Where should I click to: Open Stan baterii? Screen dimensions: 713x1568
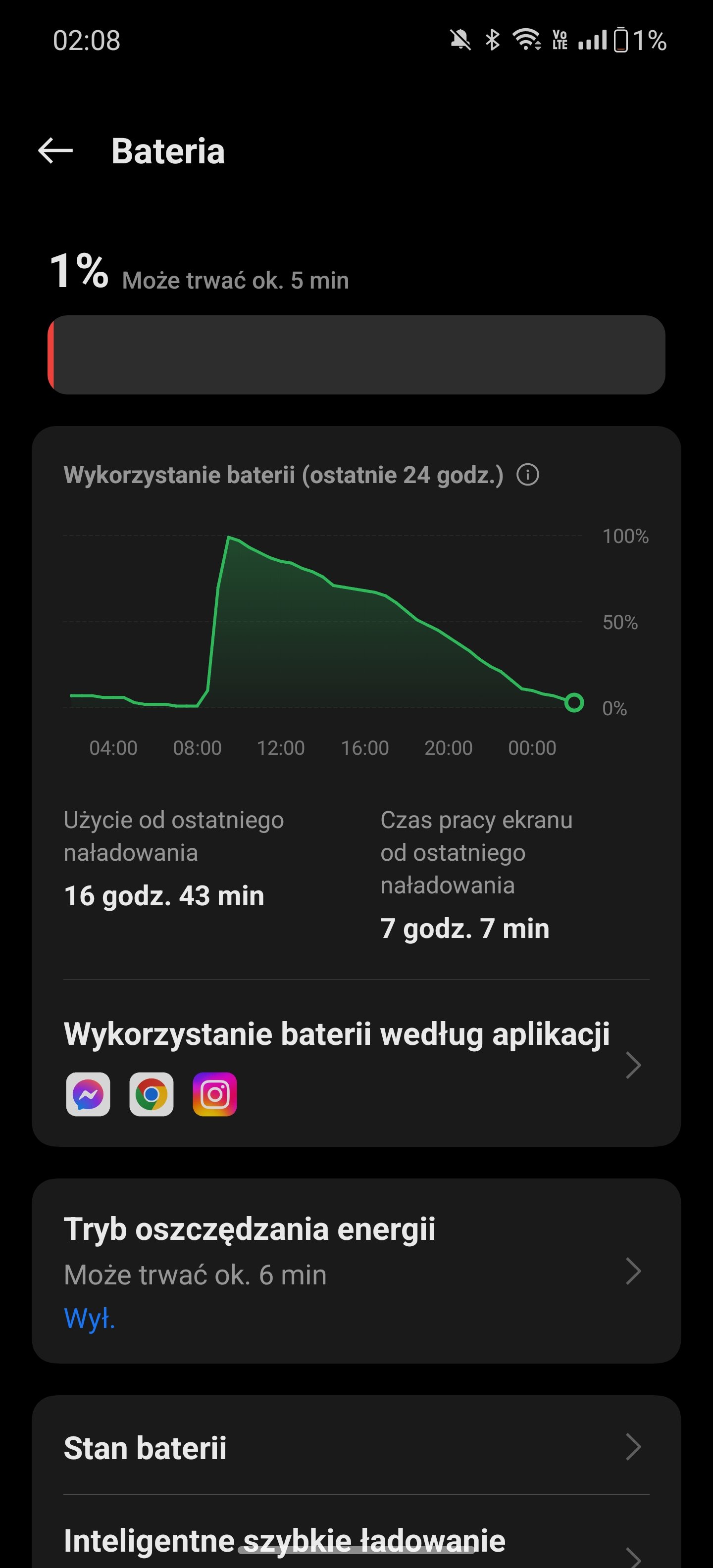coord(356,1447)
